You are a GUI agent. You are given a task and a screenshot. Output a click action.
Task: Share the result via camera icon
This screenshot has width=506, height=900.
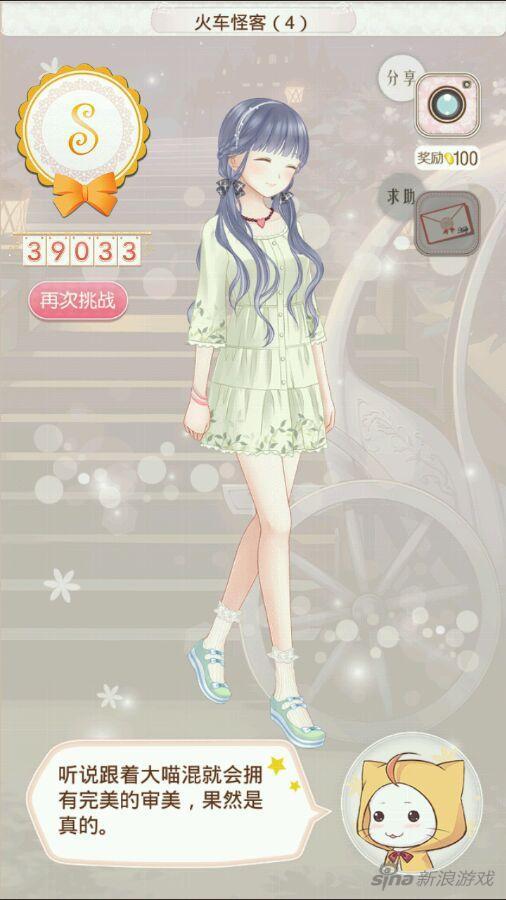click(447, 105)
